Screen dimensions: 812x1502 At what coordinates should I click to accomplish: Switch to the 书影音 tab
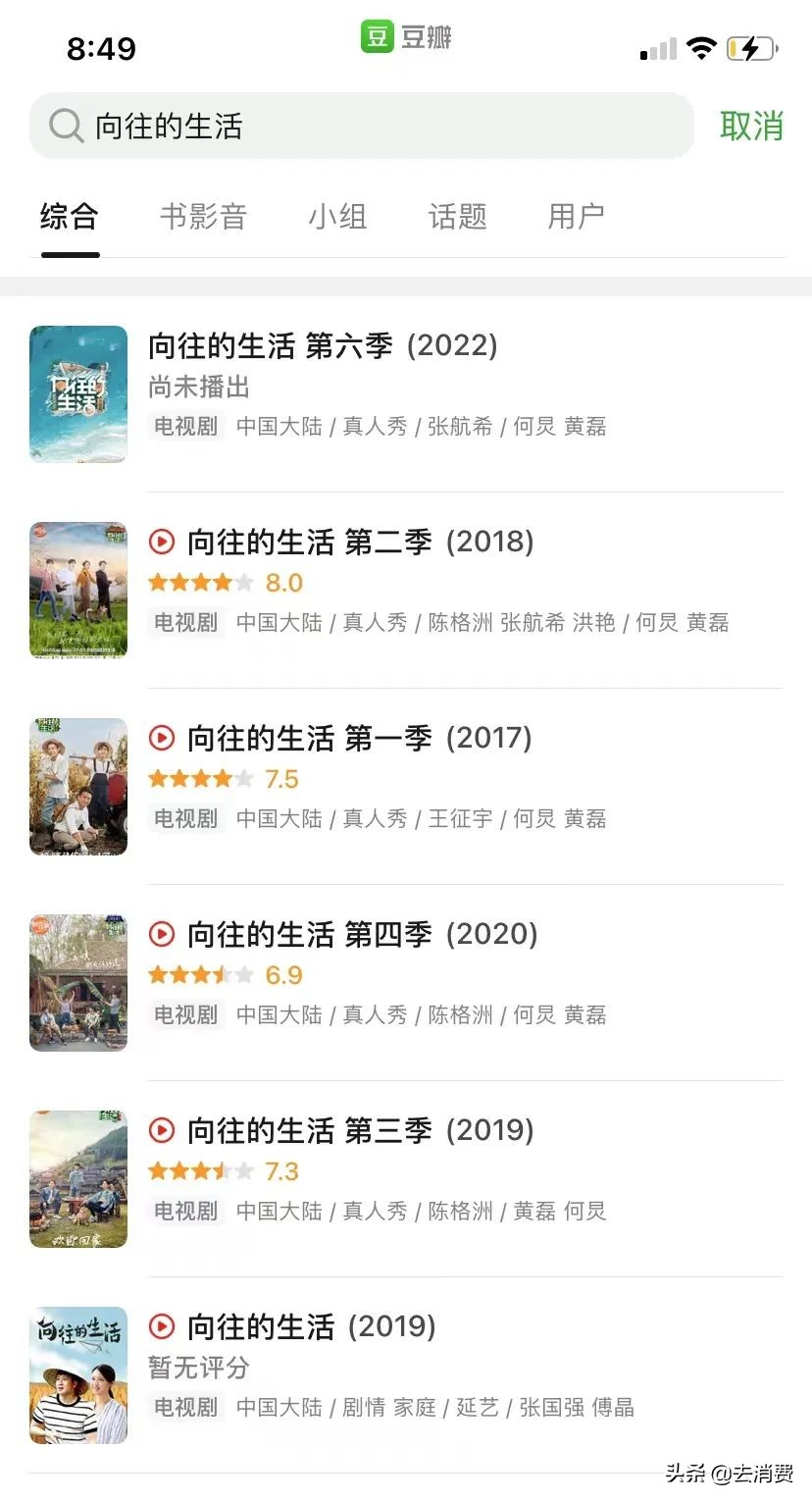(x=204, y=218)
